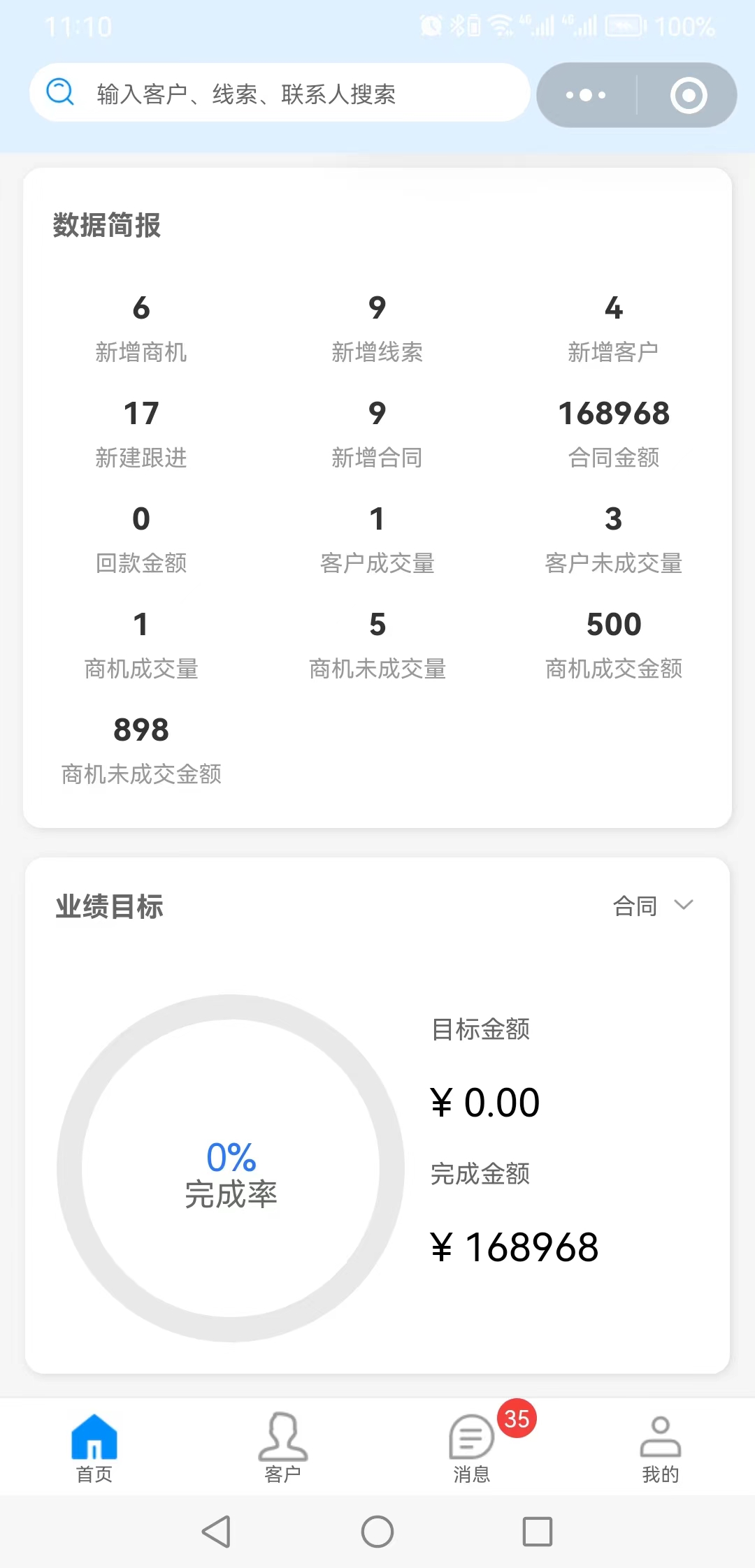Viewport: 755px width, 1568px height.
Task: Tap the system back button
Action: tap(217, 1532)
